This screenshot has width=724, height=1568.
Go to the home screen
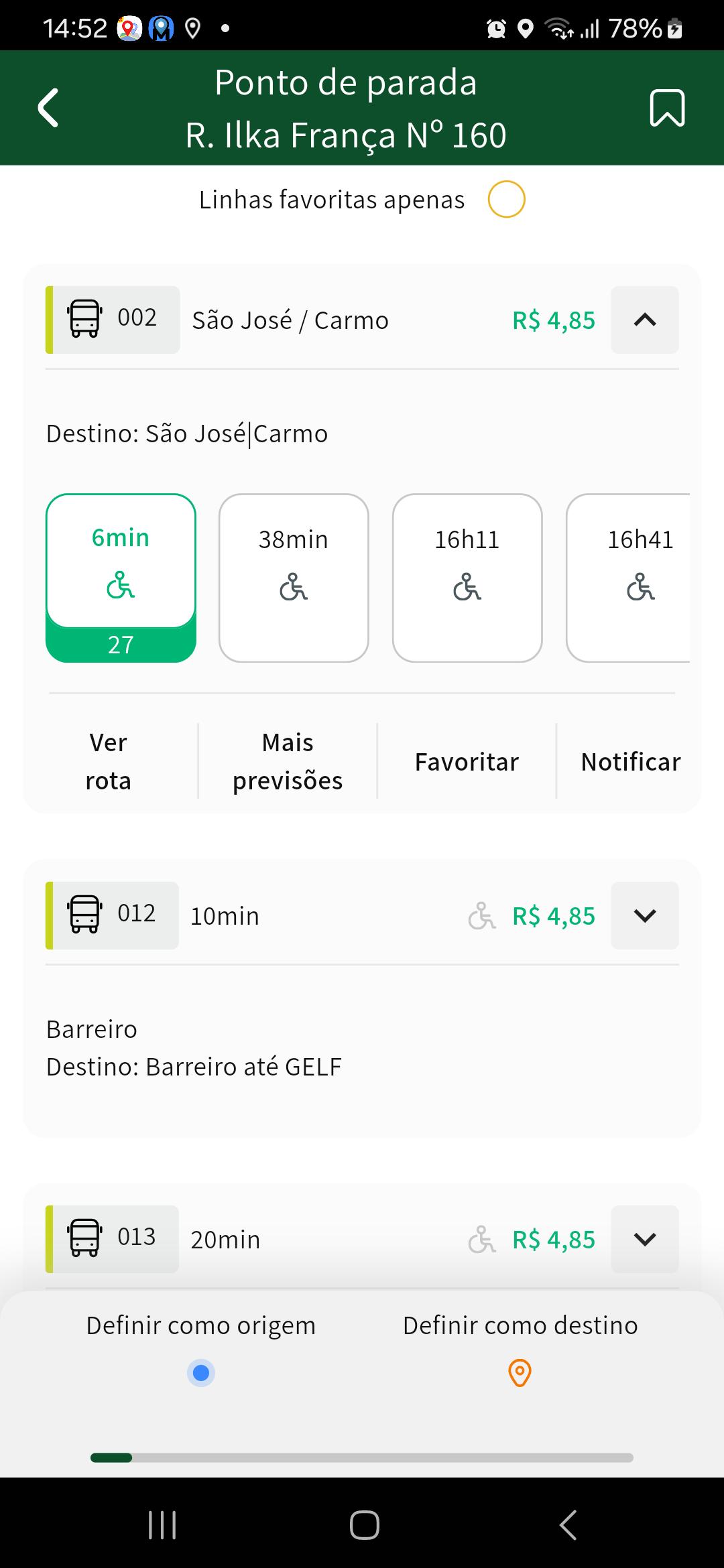[364, 1524]
